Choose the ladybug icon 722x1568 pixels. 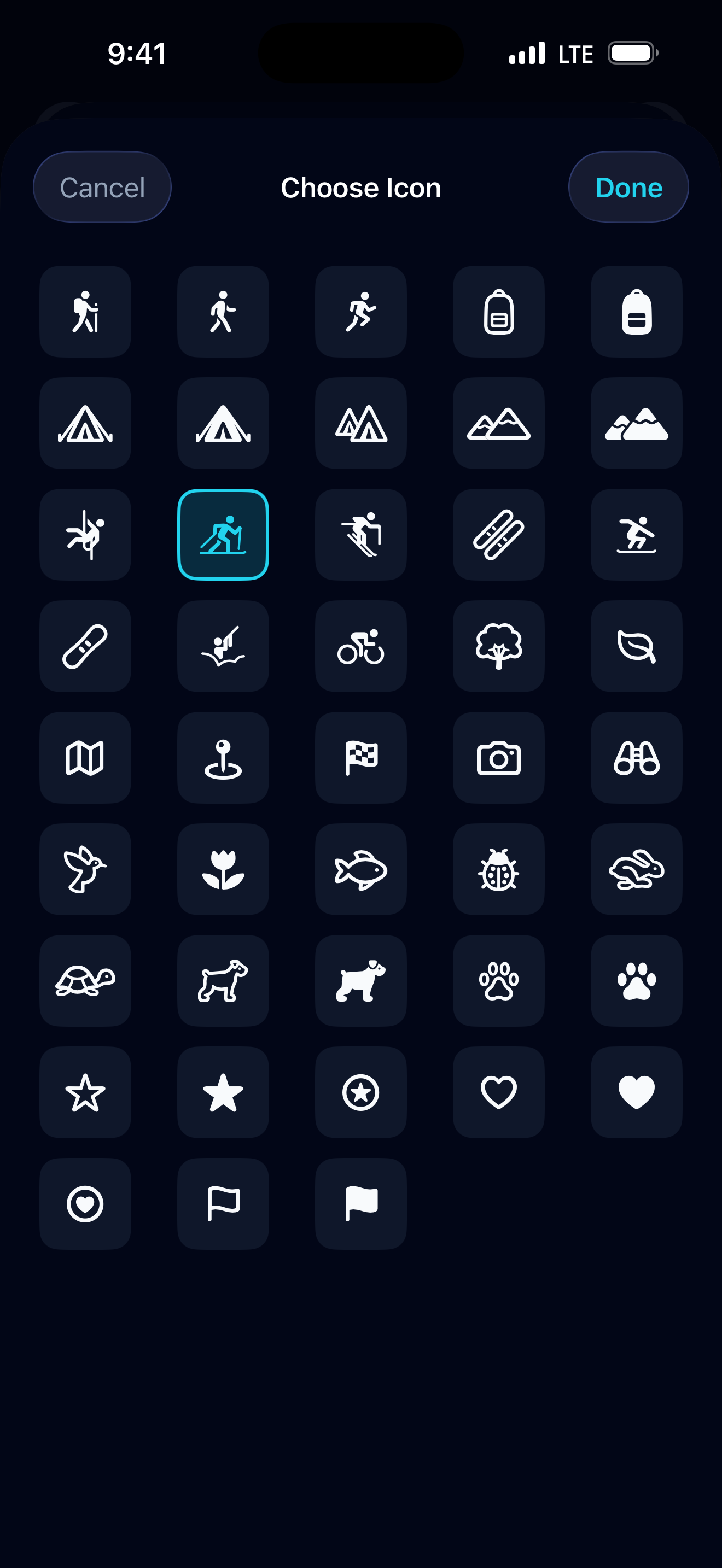click(x=499, y=870)
